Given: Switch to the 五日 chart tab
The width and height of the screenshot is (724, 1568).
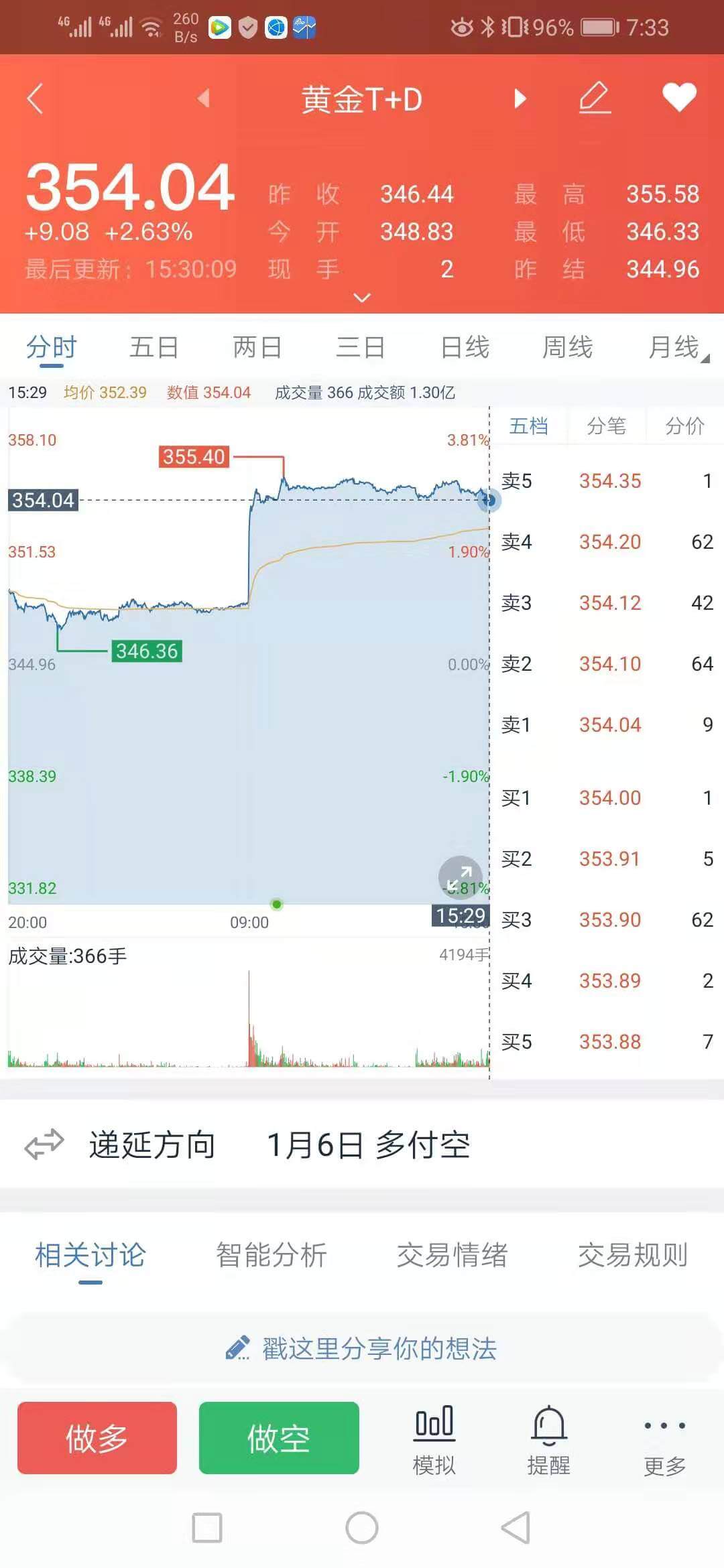Looking at the screenshot, I should 154,348.
